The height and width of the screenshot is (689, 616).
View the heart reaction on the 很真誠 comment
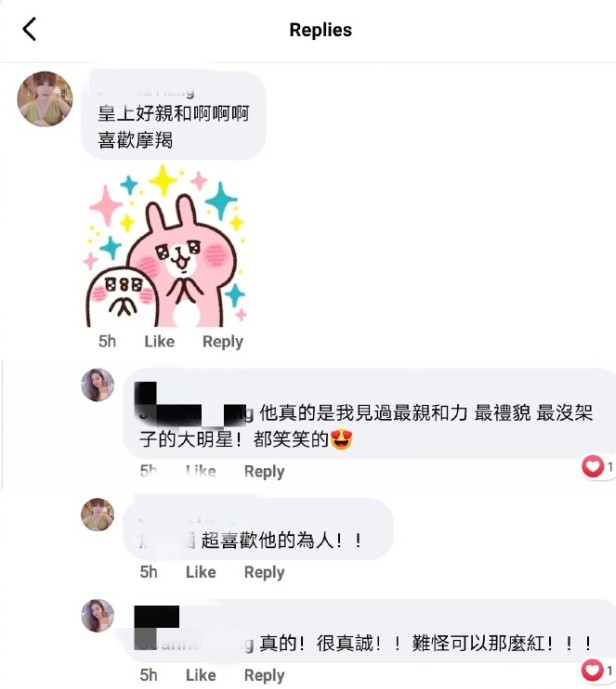597,670
